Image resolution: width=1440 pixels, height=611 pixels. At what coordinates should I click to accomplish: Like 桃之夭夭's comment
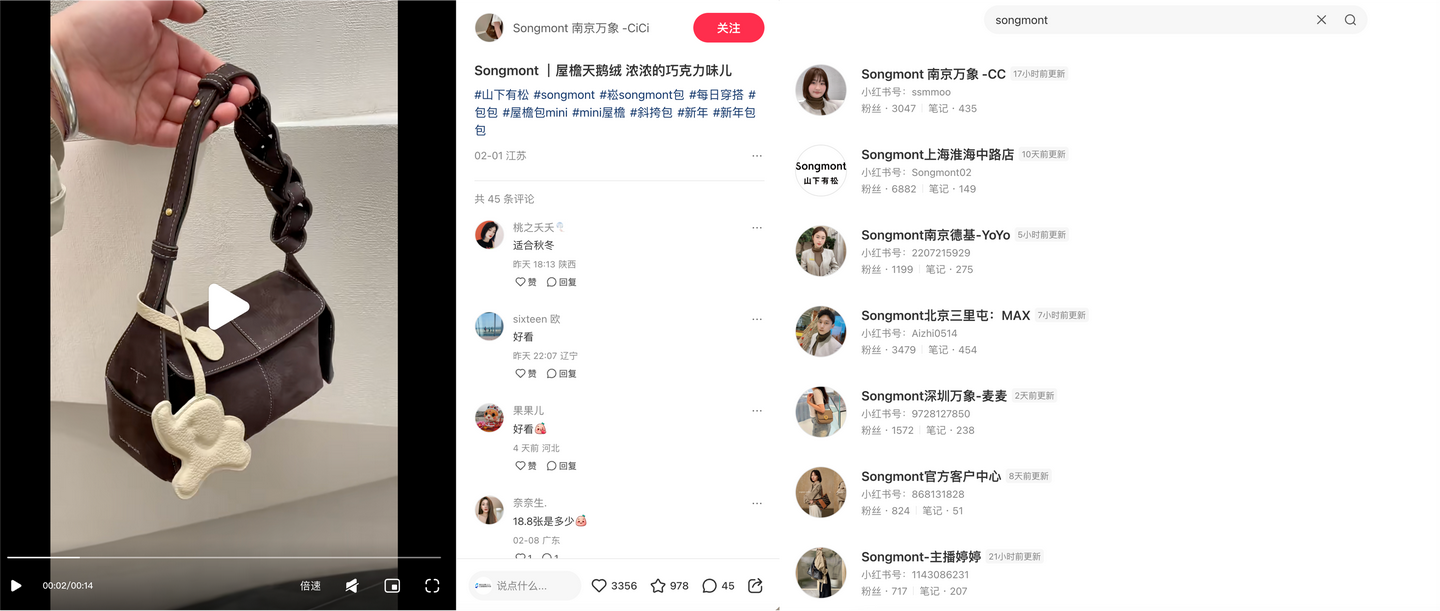pyautogui.click(x=525, y=282)
